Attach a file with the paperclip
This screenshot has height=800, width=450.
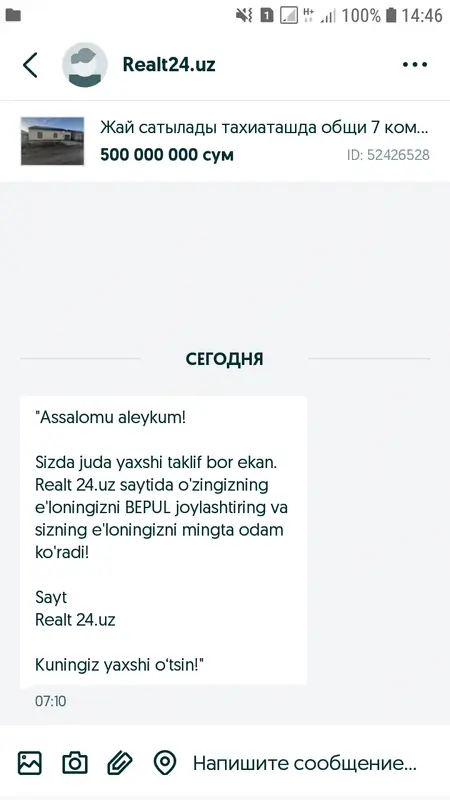(x=120, y=763)
